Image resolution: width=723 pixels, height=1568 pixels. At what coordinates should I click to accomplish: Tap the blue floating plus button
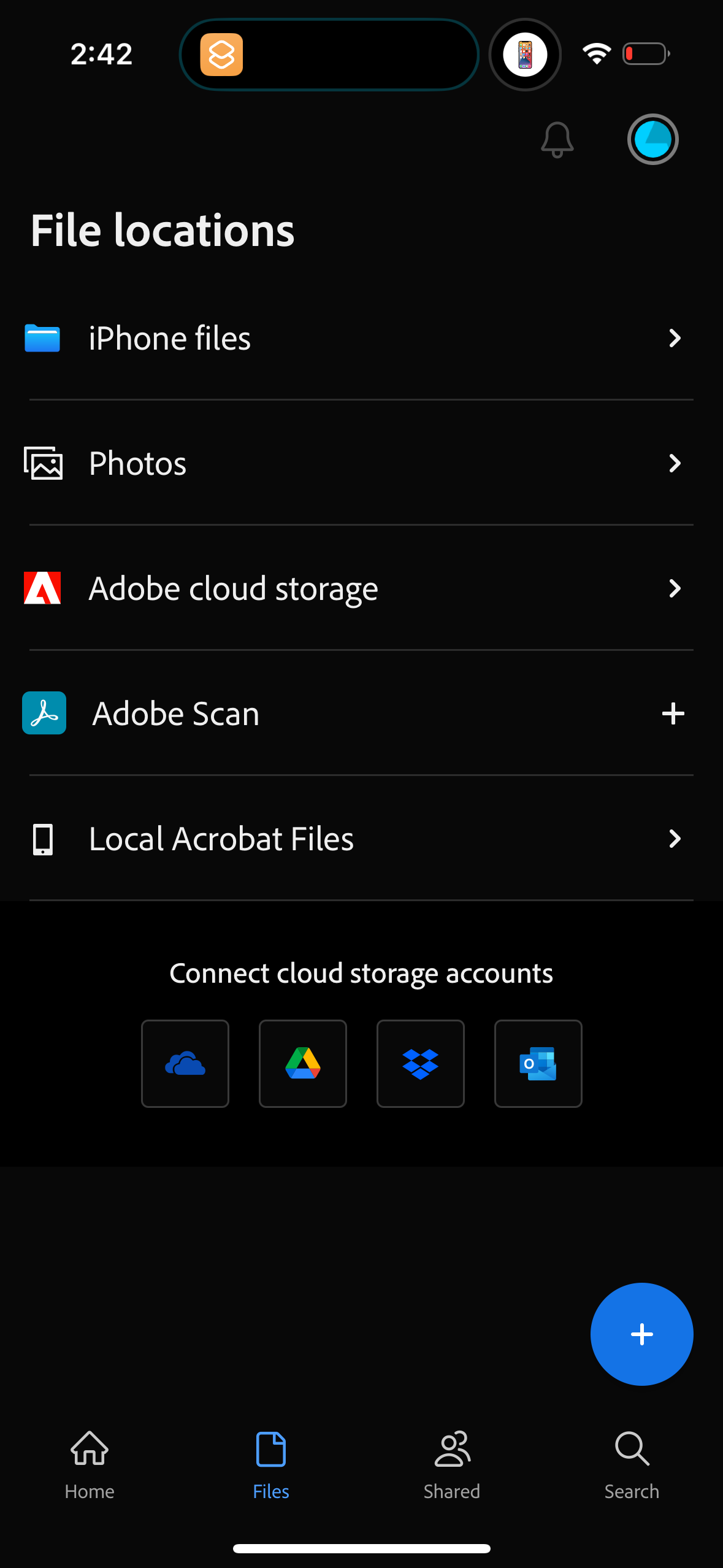(641, 1334)
